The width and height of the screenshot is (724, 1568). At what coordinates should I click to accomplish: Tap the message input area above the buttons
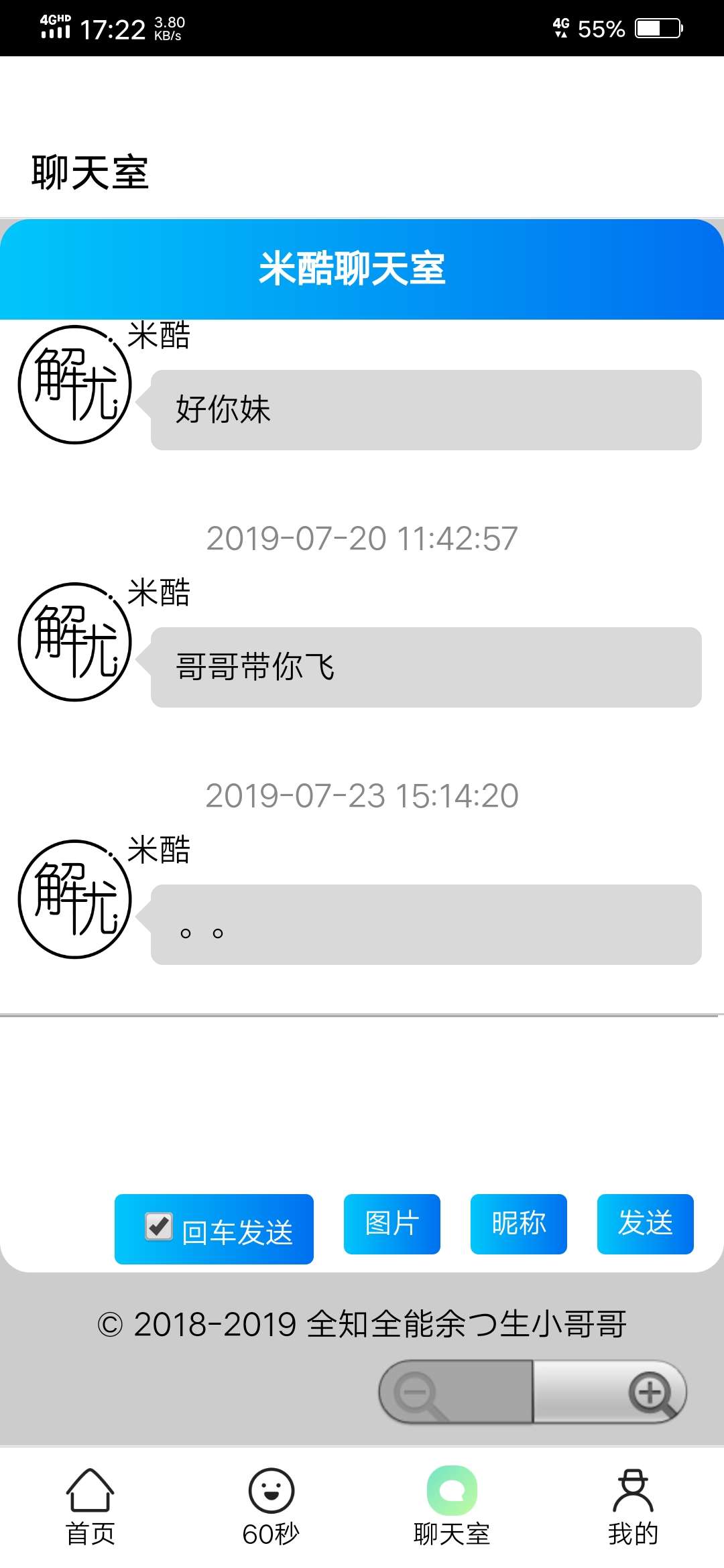[362, 1102]
